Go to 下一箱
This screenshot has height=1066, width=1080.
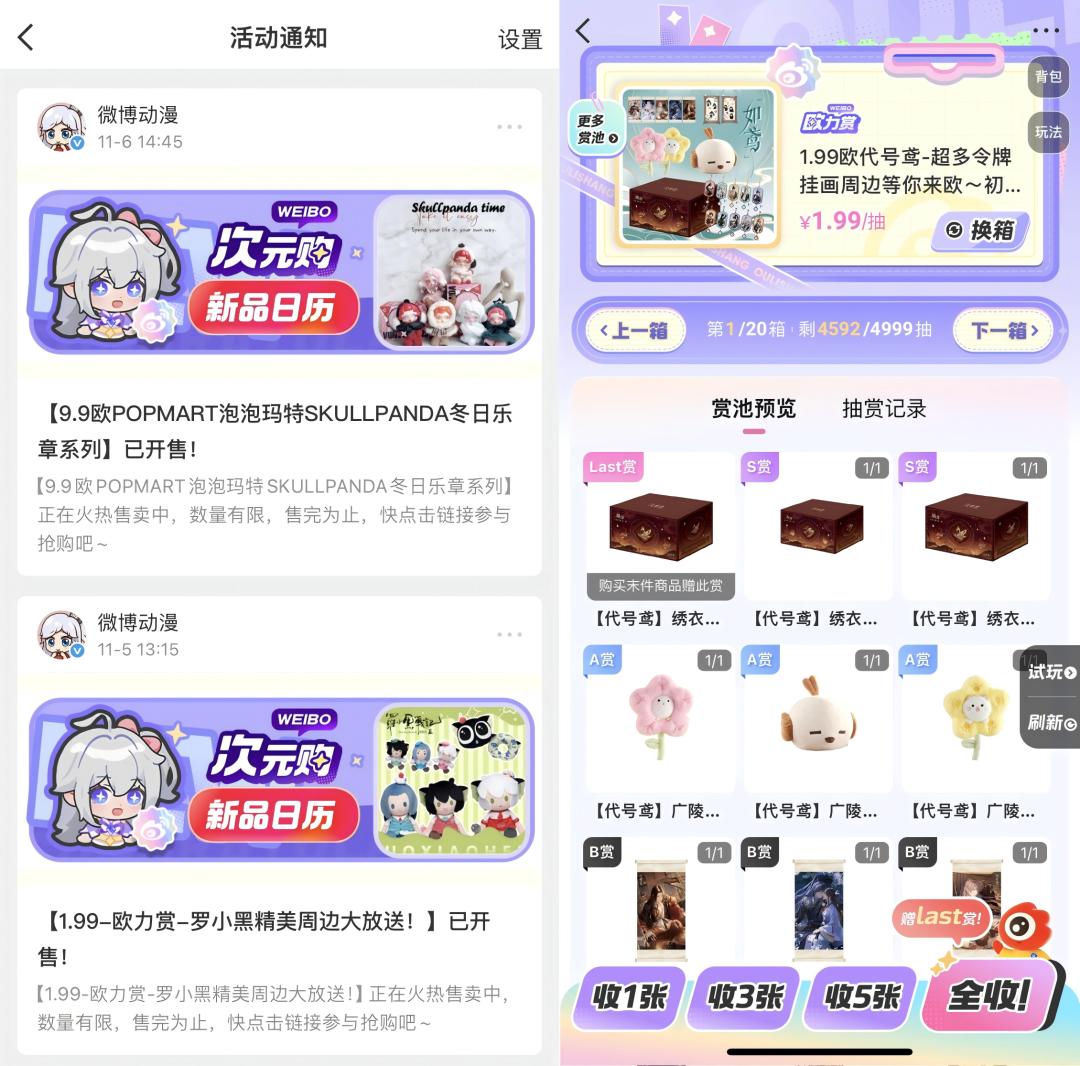point(1004,331)
